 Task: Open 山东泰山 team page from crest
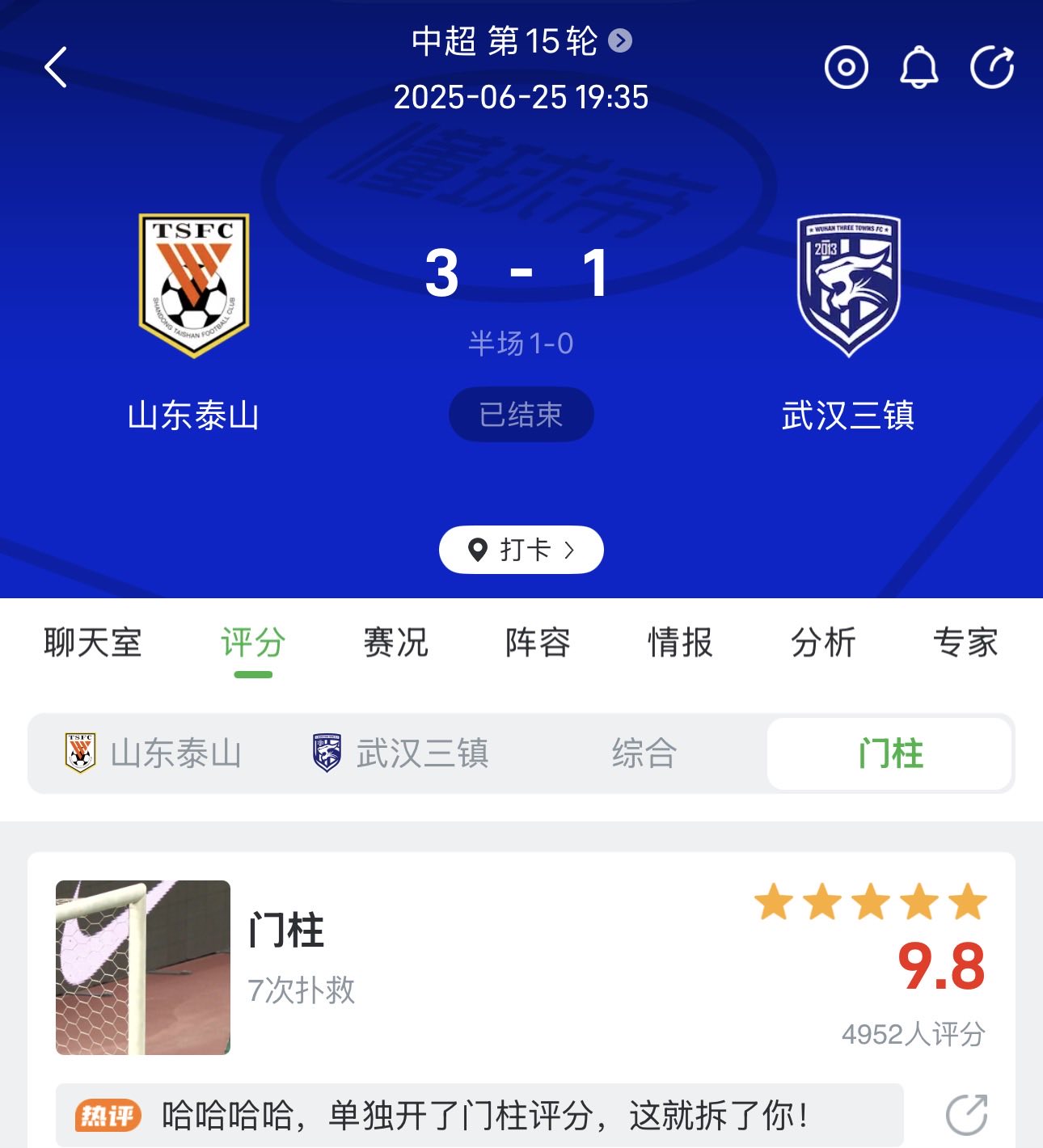[194, 285]
